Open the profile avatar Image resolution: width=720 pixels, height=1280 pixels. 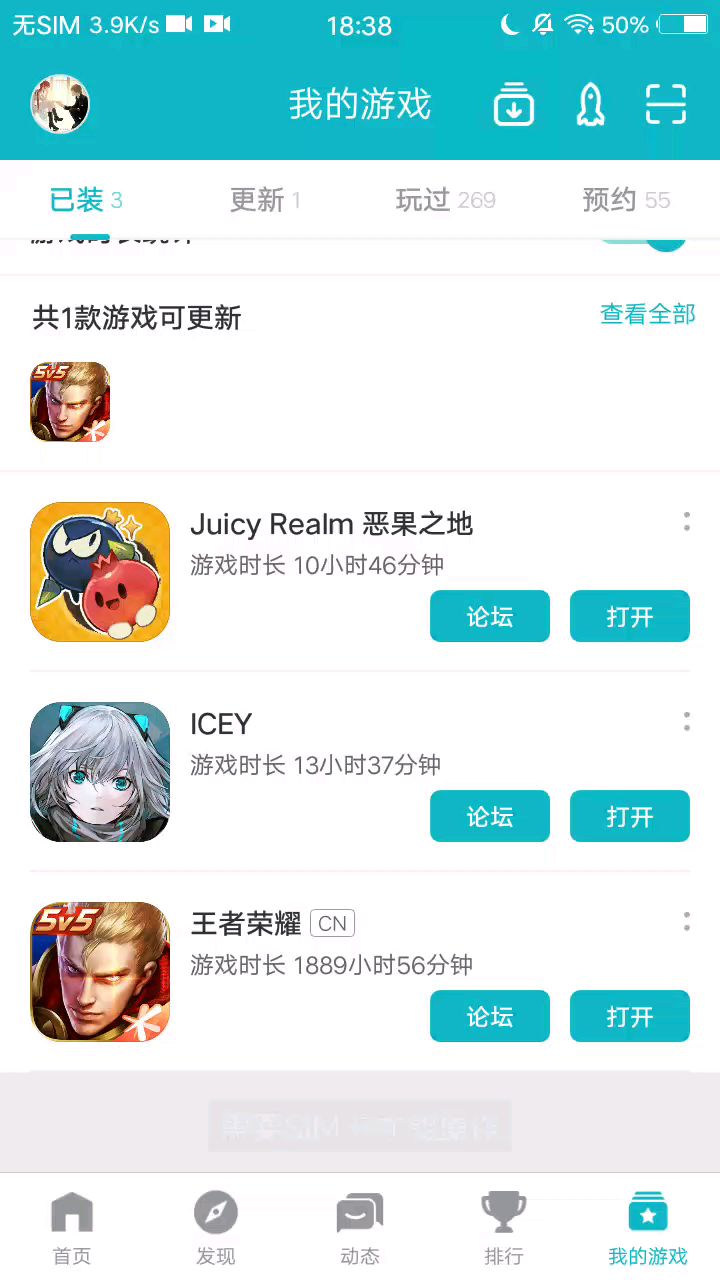[x=60, y=104]
